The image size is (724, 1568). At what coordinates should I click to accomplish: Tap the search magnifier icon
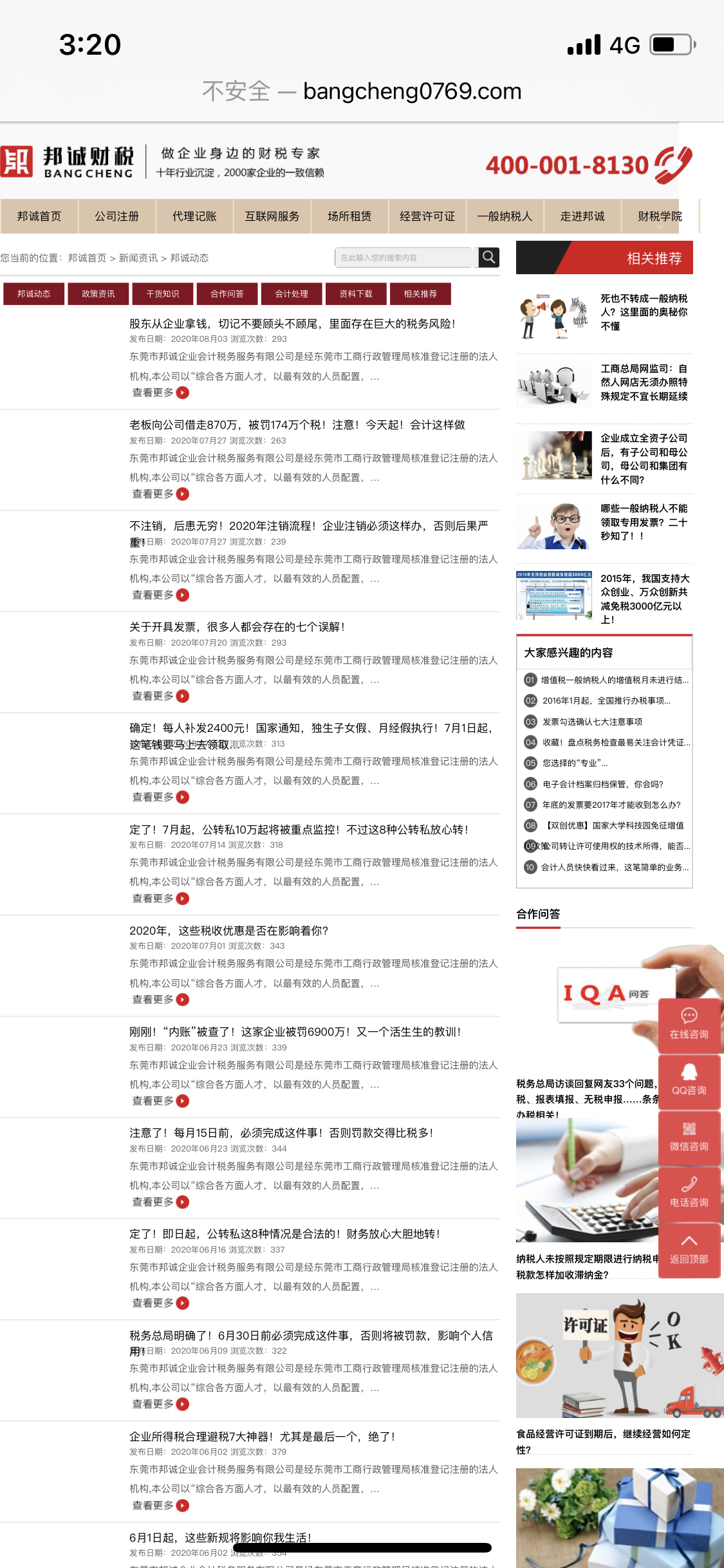click(x=488, y=257)
